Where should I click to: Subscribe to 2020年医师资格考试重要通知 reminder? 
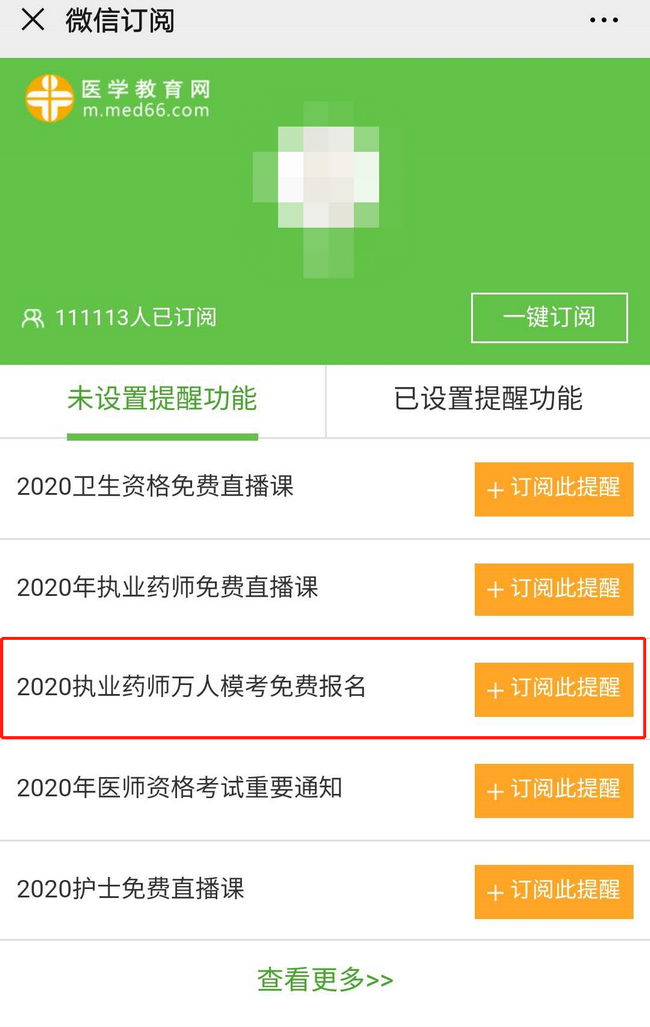(x=553, y=790)
